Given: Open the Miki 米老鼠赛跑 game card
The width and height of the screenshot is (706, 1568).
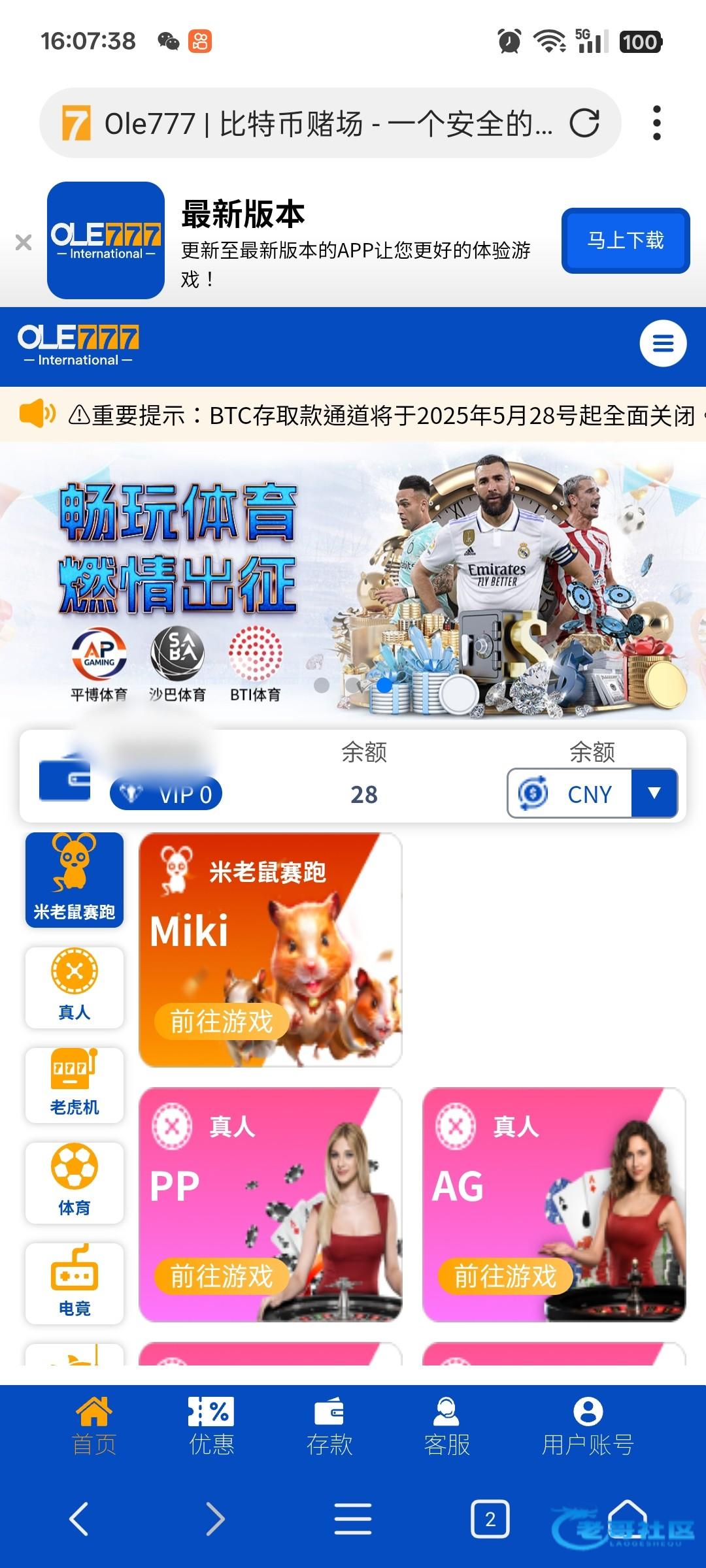Looking at the screenshot, I should (x=270, y=949).
